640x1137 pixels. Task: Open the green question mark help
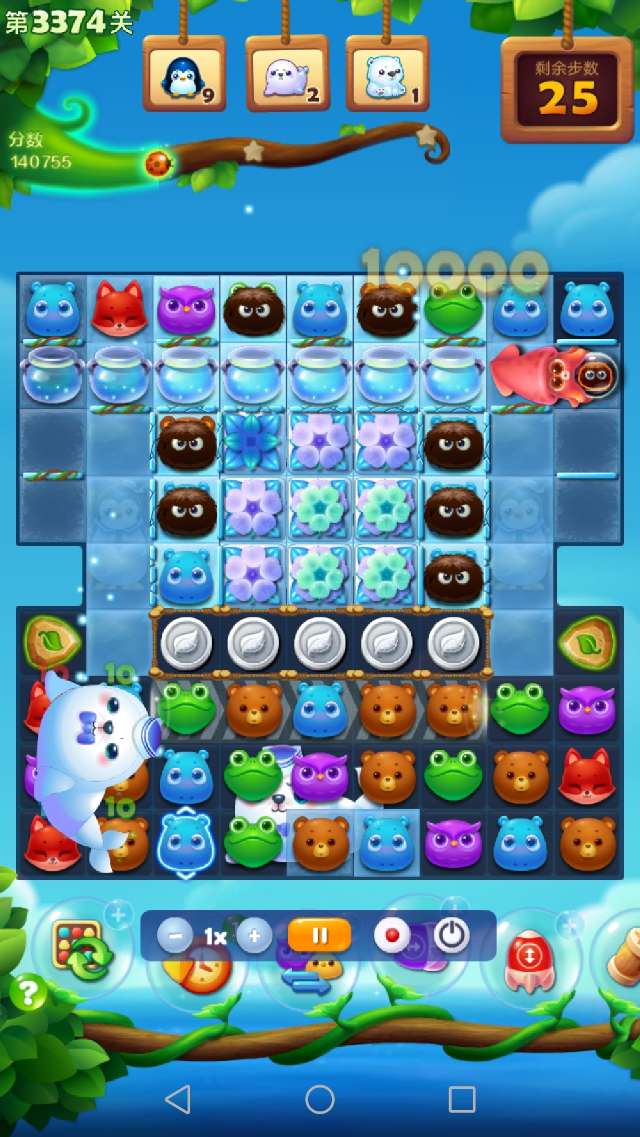tap(29, 993)
